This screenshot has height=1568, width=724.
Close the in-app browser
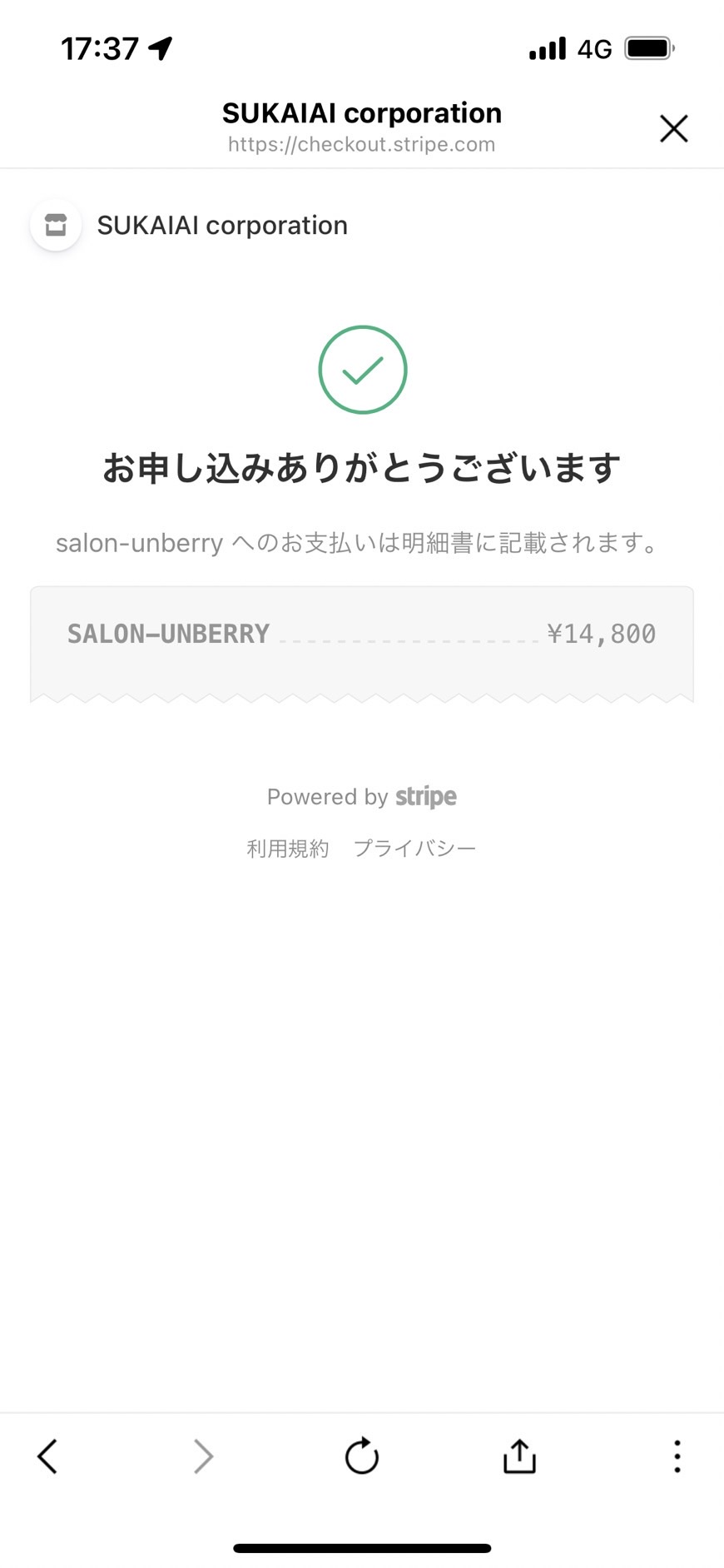(x=673, y=129)
